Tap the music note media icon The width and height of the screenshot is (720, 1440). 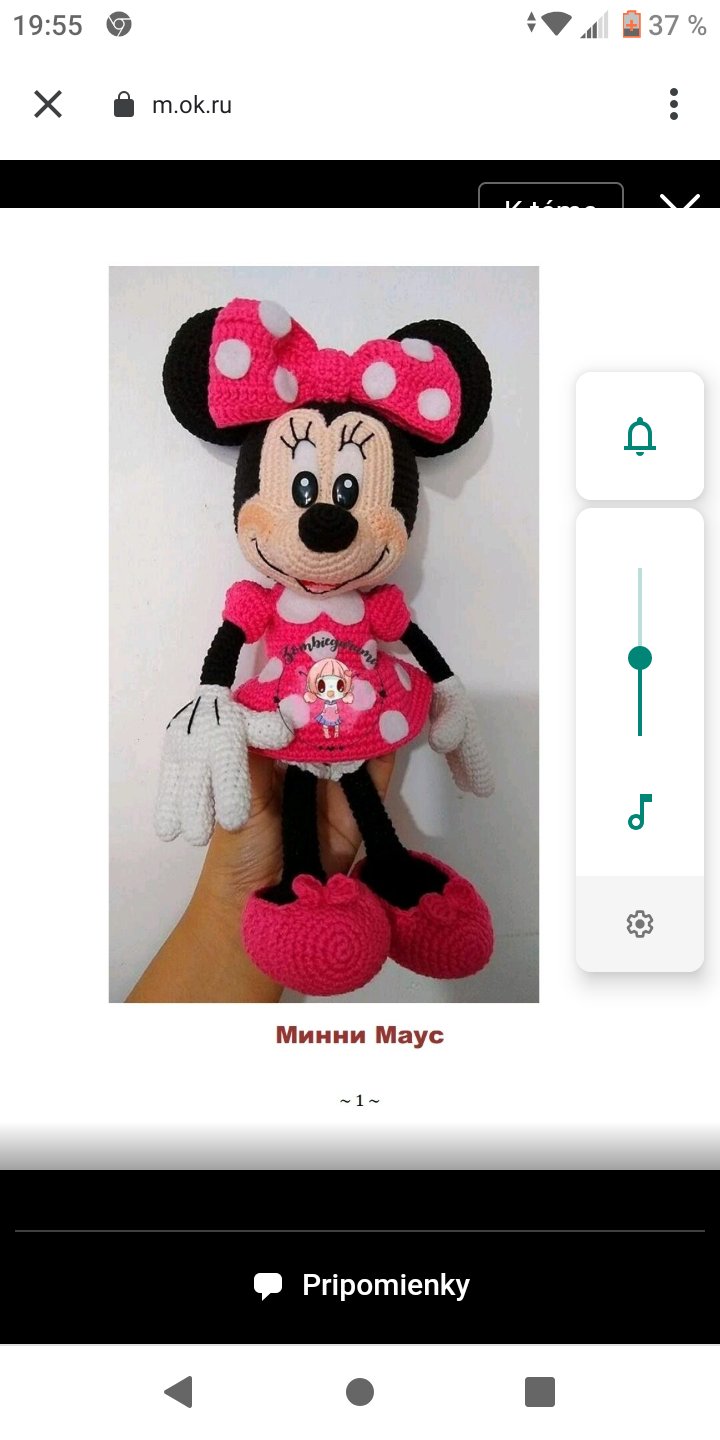[x=639, y=812]
